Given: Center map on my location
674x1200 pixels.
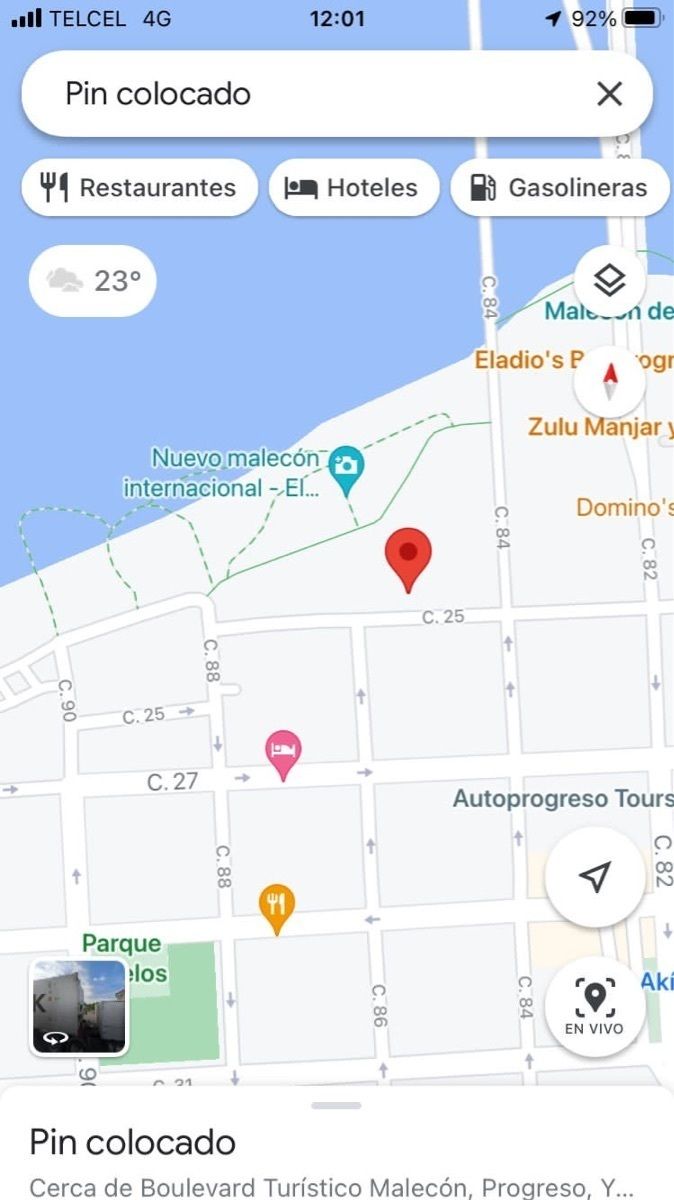Looking at the screenshot, I should pyautogui.click(x=595, y=877).
